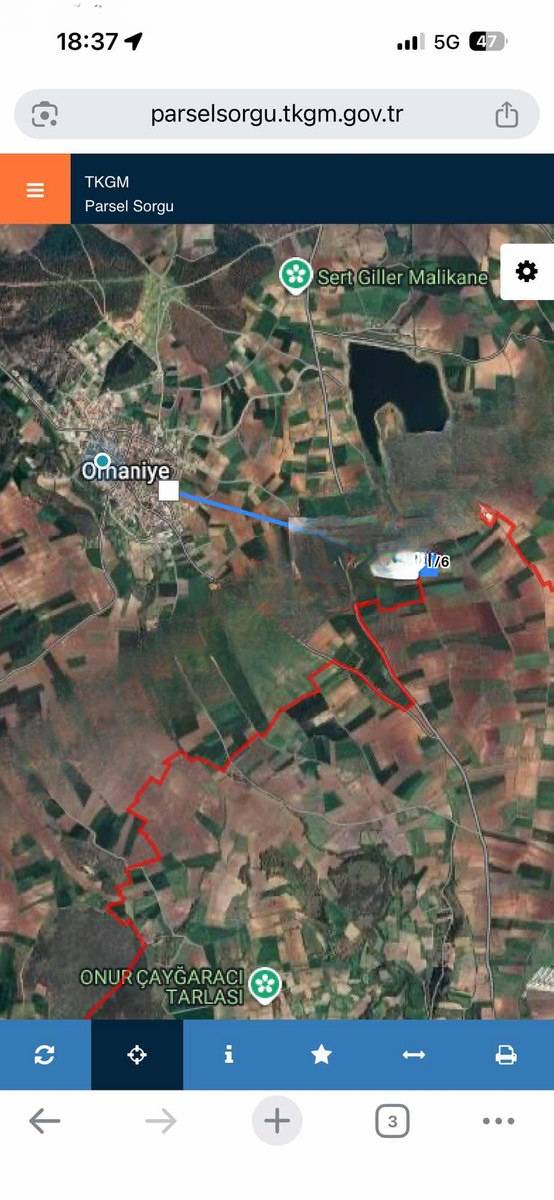Open the orange hamburger menu
This screenshot has height=1200, width=554.
click(35, 189)
